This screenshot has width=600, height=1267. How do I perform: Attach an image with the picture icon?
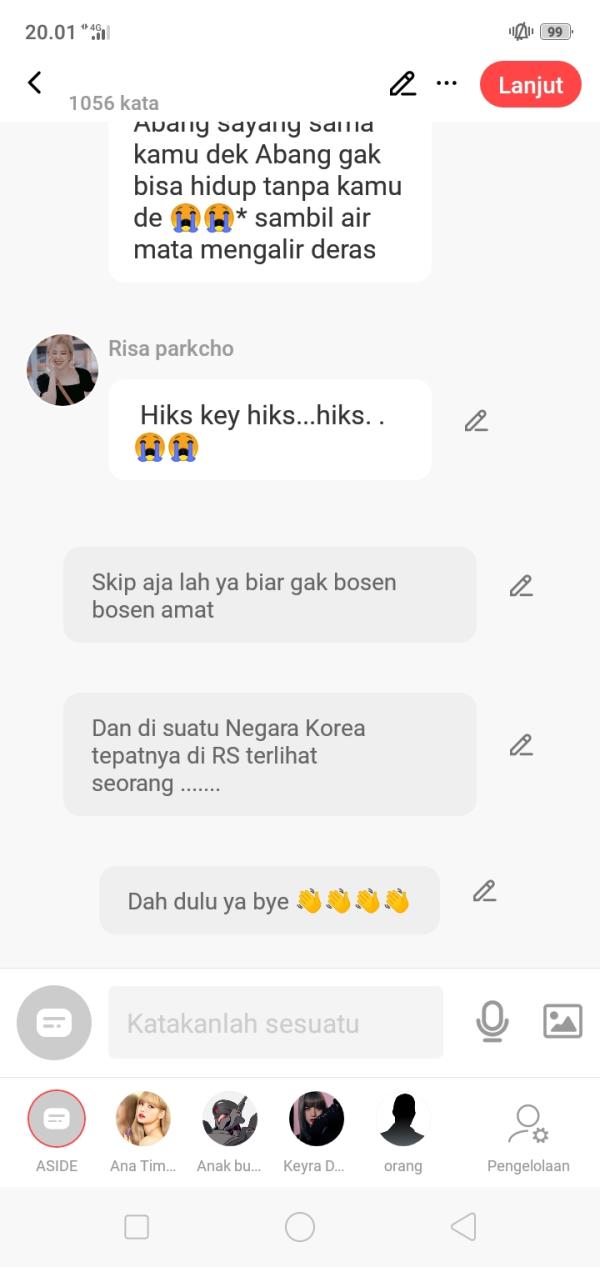(562, 1021)
